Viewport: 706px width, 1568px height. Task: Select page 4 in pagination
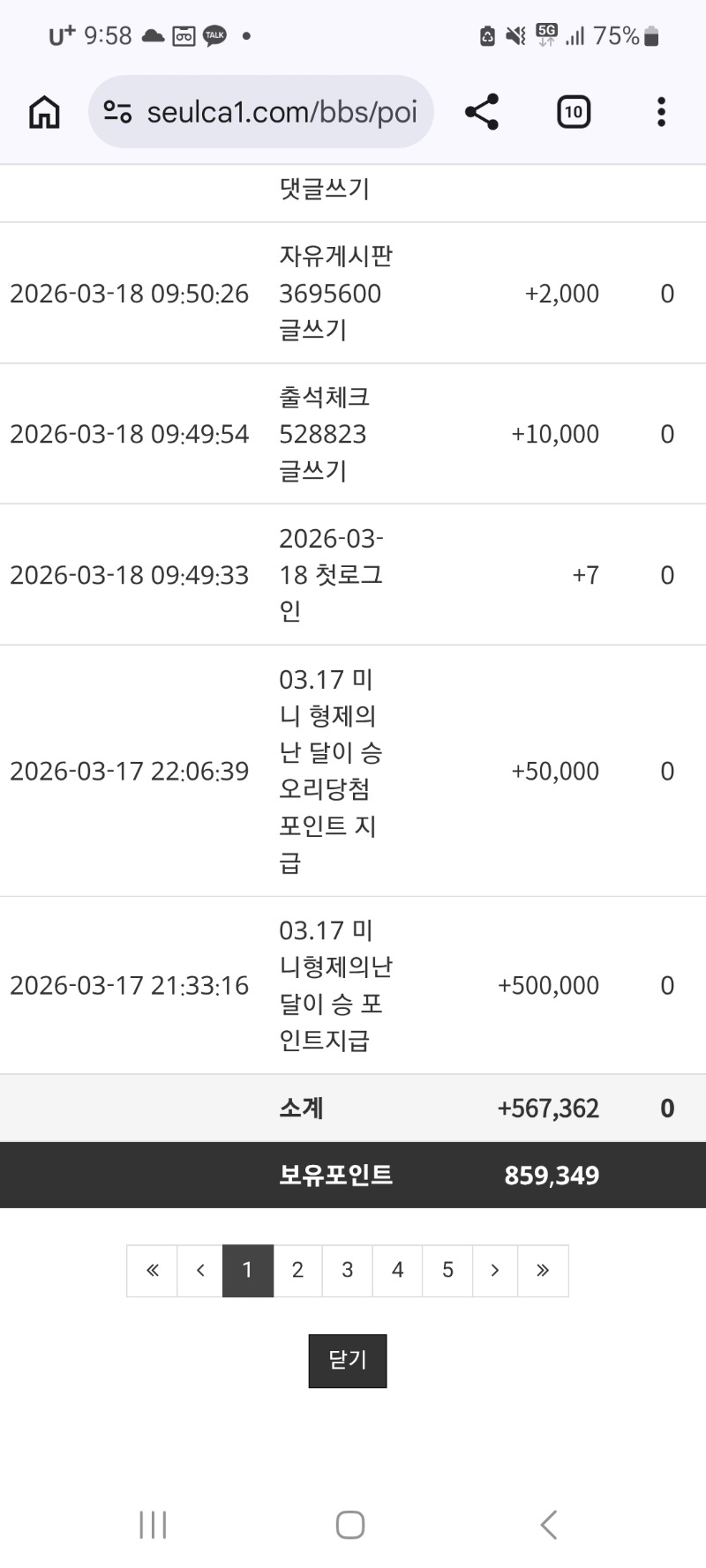point(398,1270)
